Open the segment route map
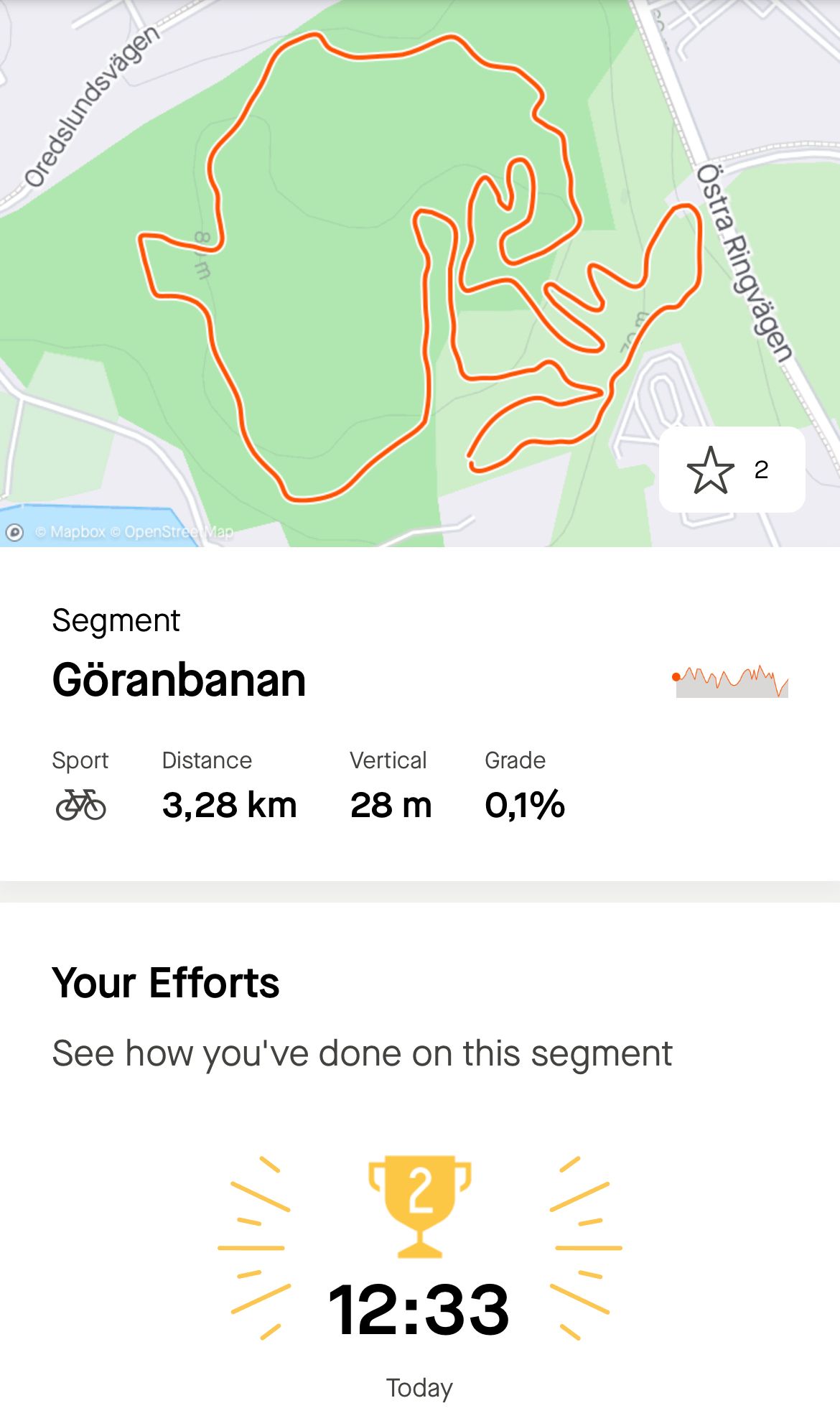Screen dimensions: 840x1426 tap(420, 273)
